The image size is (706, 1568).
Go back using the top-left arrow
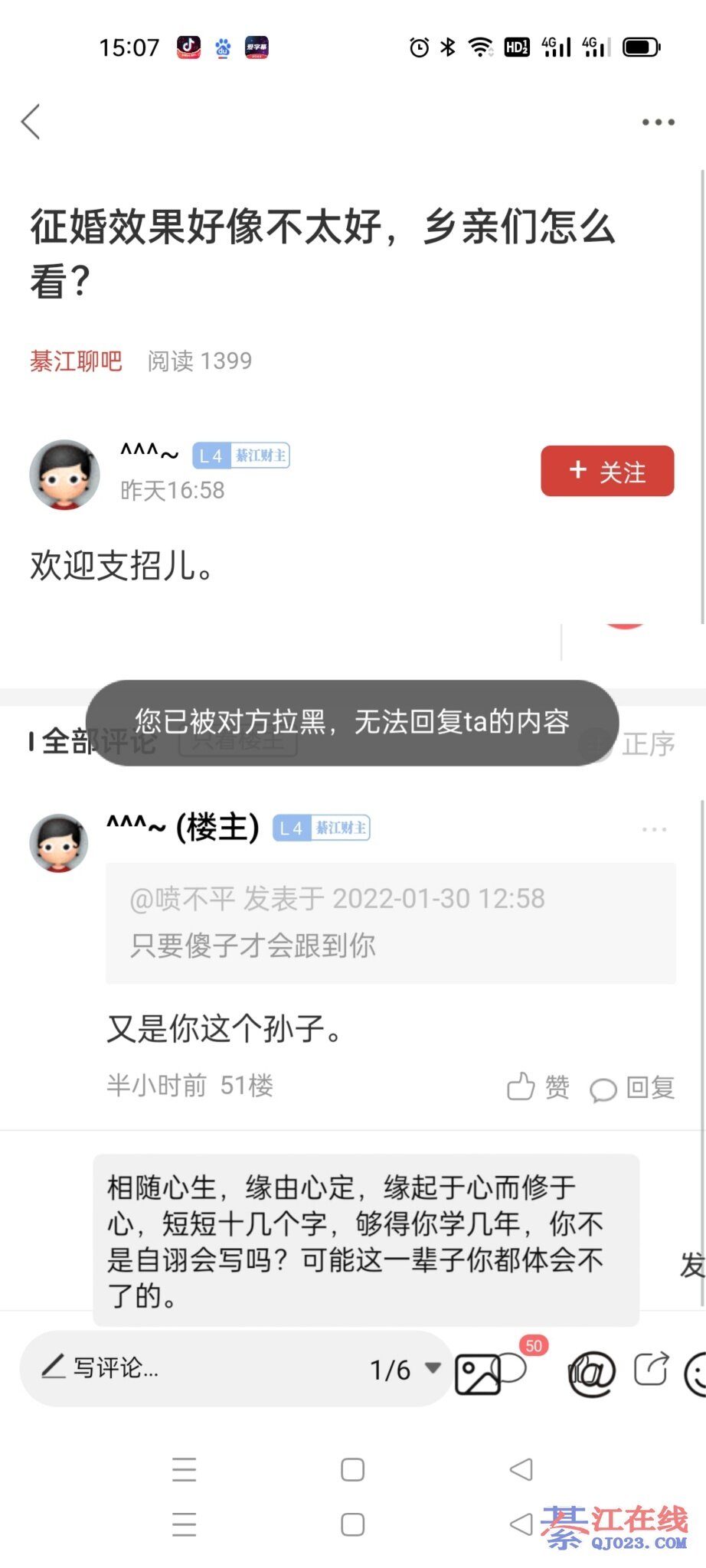click(x=31, y=122)
